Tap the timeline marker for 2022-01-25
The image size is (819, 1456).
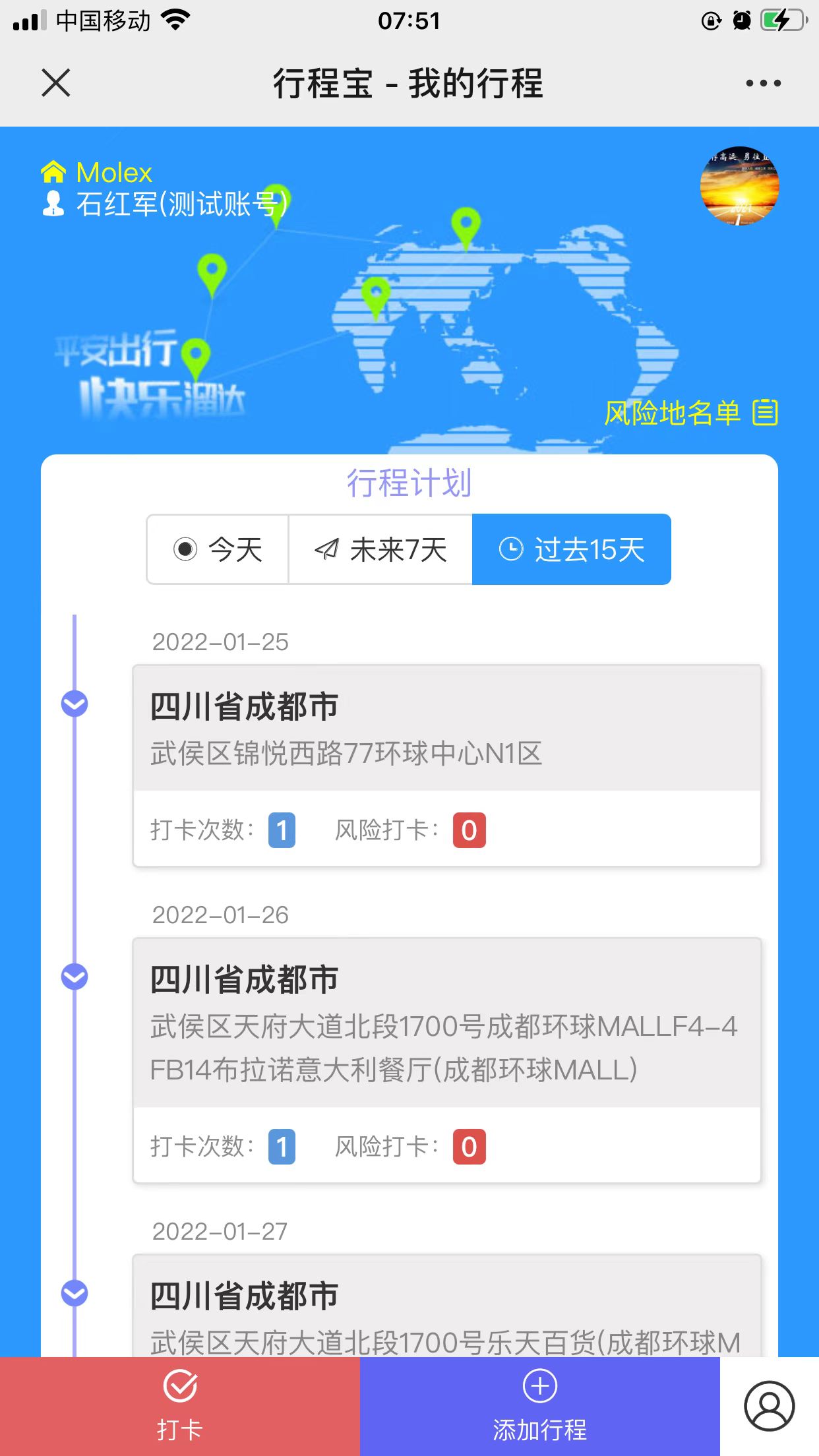(75, 704)
